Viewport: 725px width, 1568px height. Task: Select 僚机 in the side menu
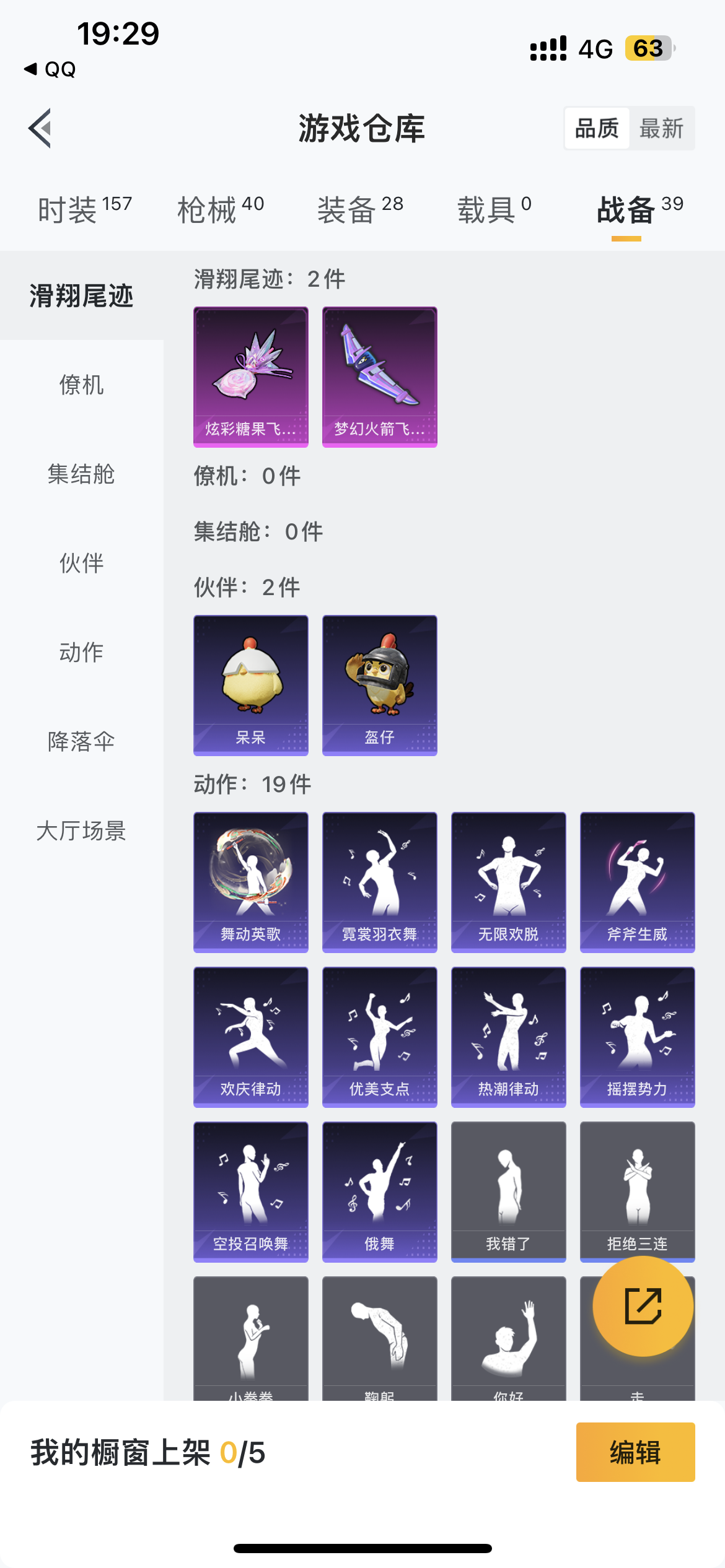(x=81, y=385)
